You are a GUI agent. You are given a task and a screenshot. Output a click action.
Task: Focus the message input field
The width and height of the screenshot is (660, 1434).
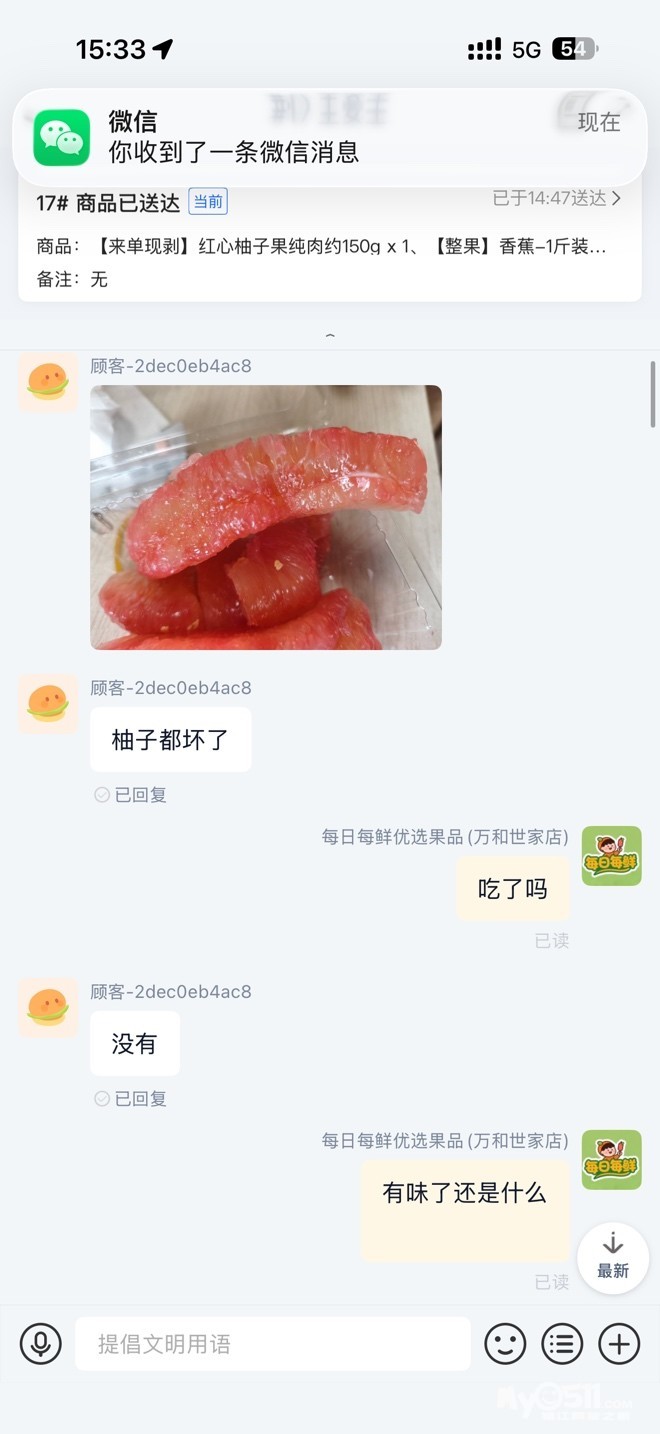272,1344
